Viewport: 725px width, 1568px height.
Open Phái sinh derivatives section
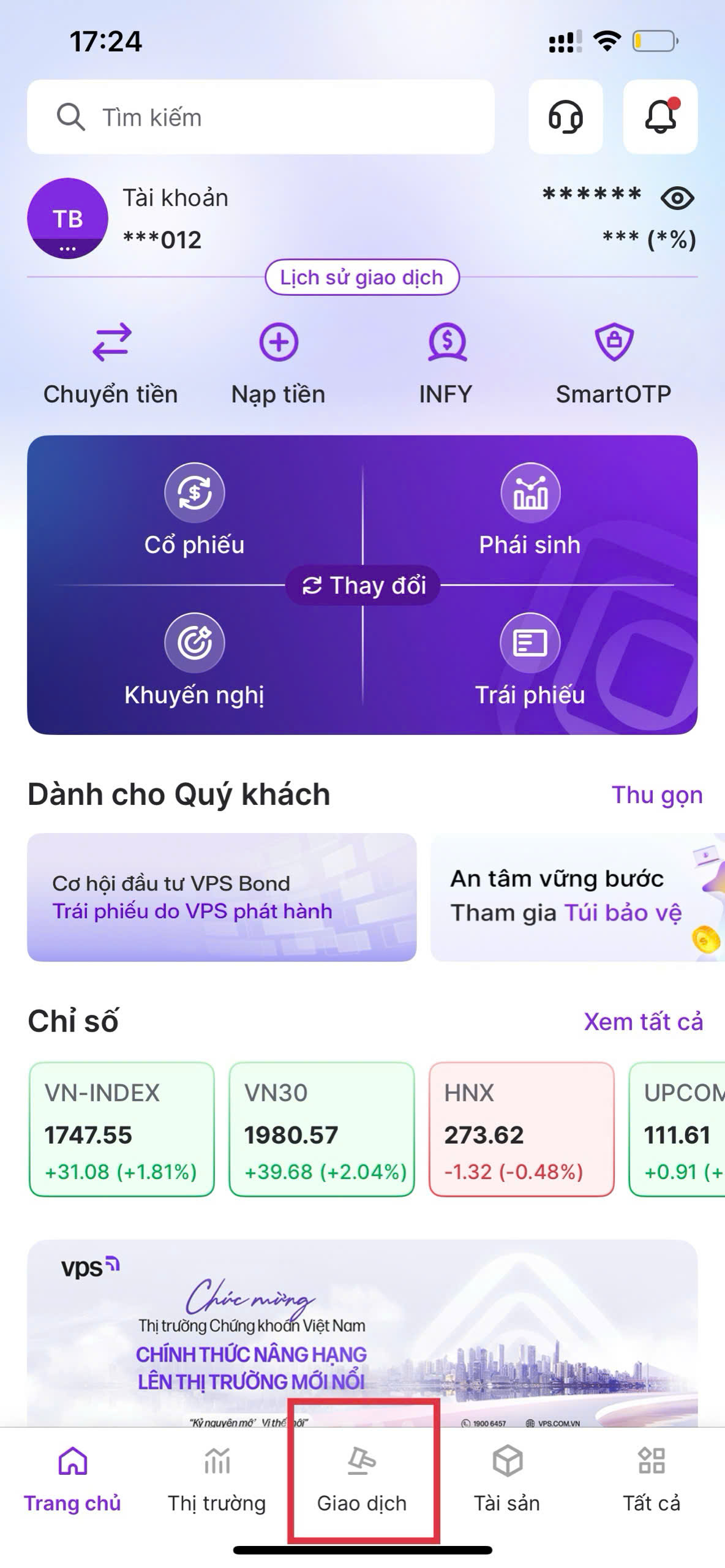pos(530,510)
